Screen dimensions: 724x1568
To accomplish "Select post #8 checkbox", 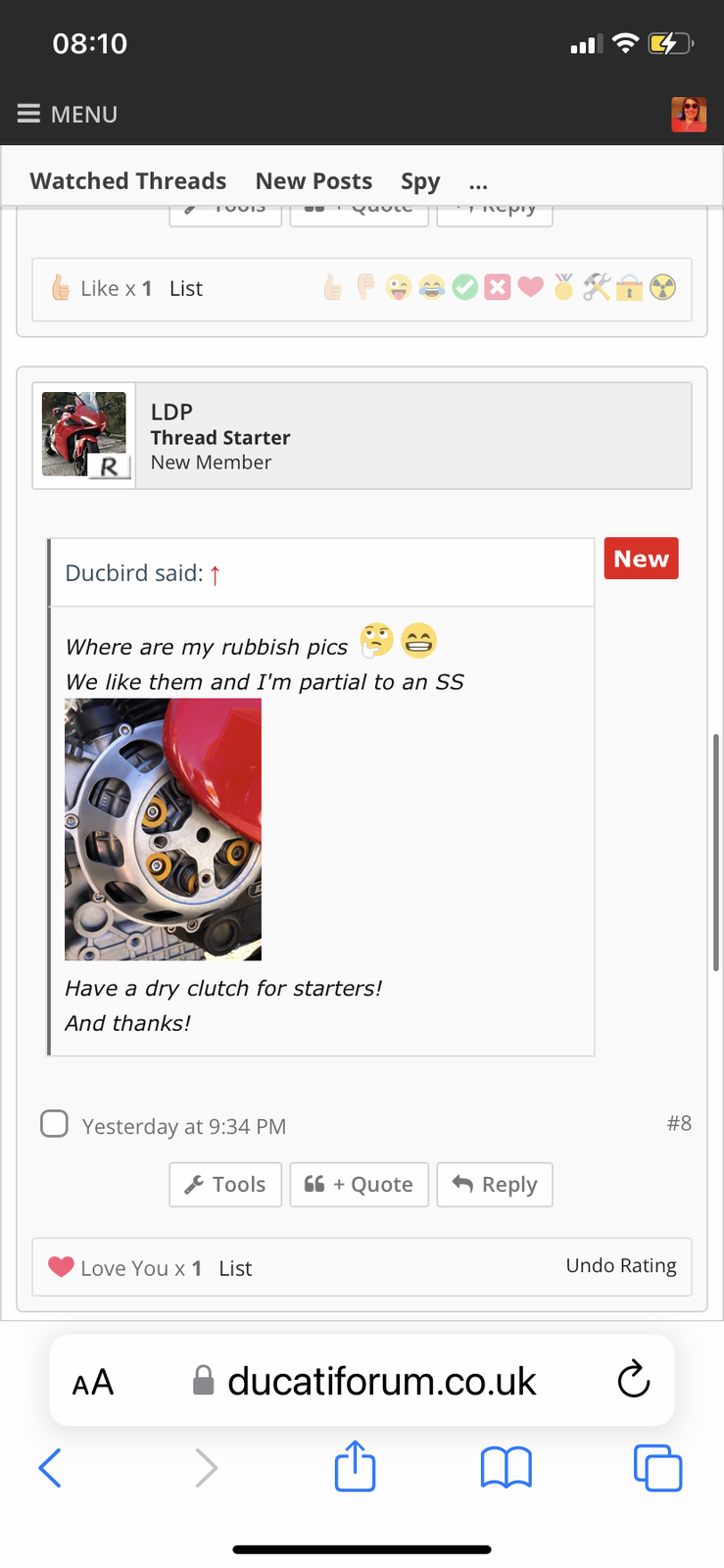I will [x=54, y=1123].
